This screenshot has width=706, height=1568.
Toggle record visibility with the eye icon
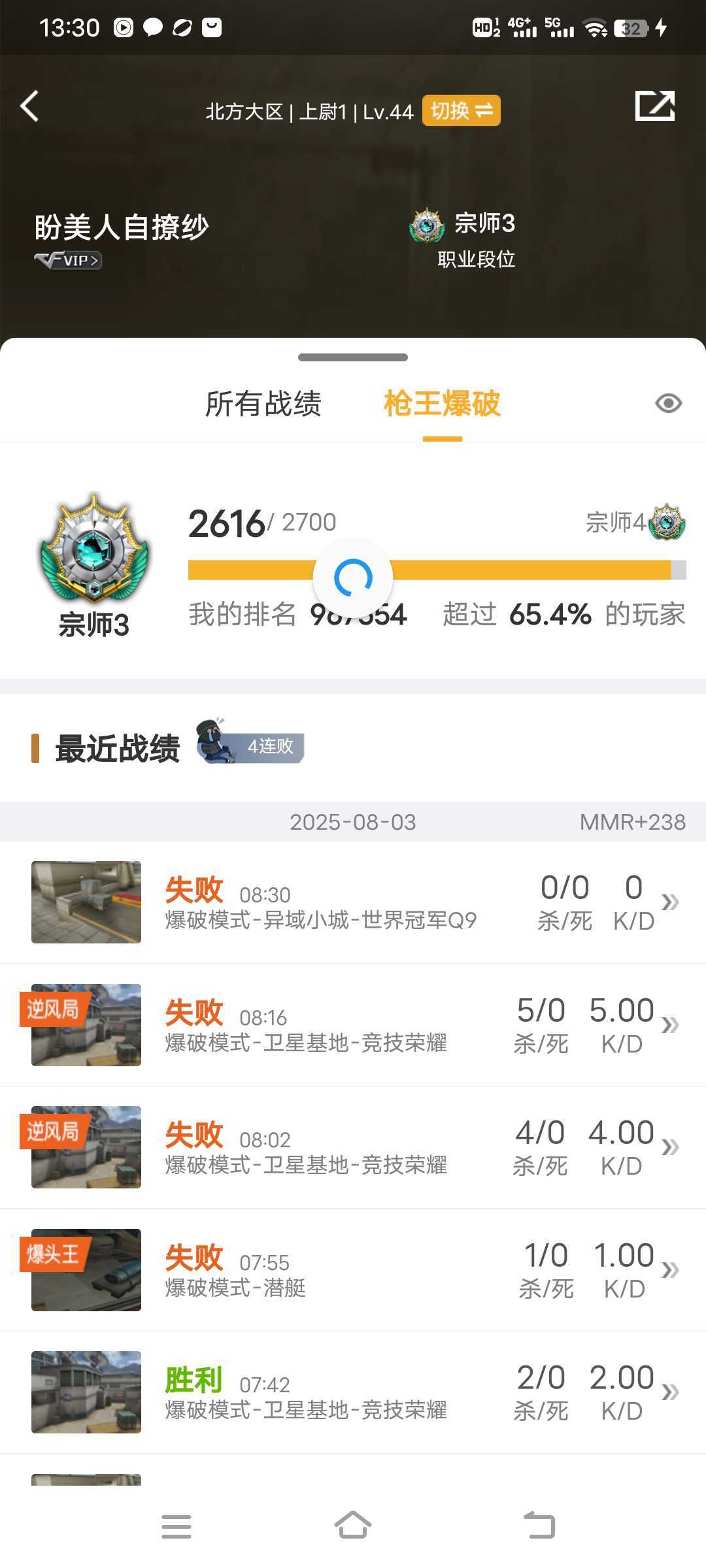[668, 403]
